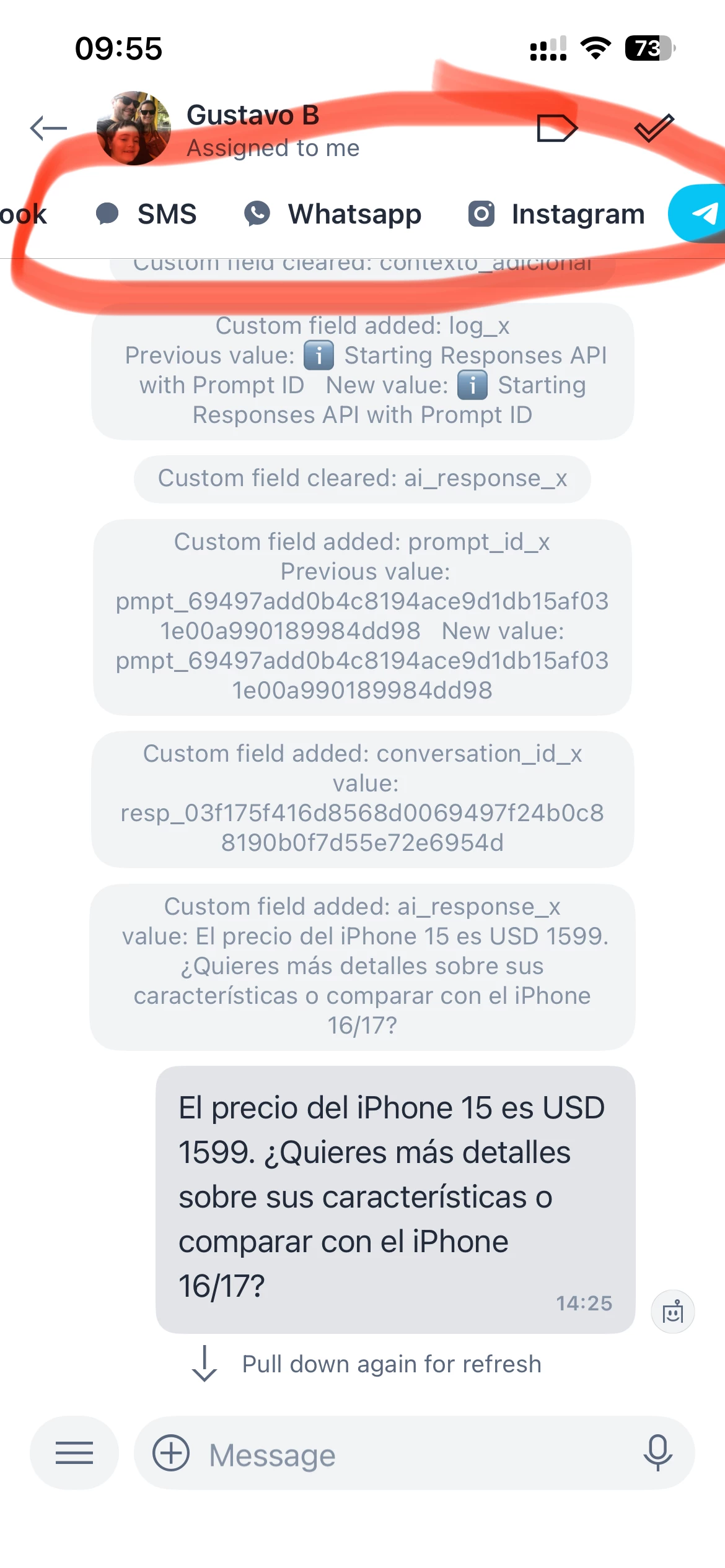Open the menu button left of Message field
This screenshot has width=725, height=1568.
74,1453
